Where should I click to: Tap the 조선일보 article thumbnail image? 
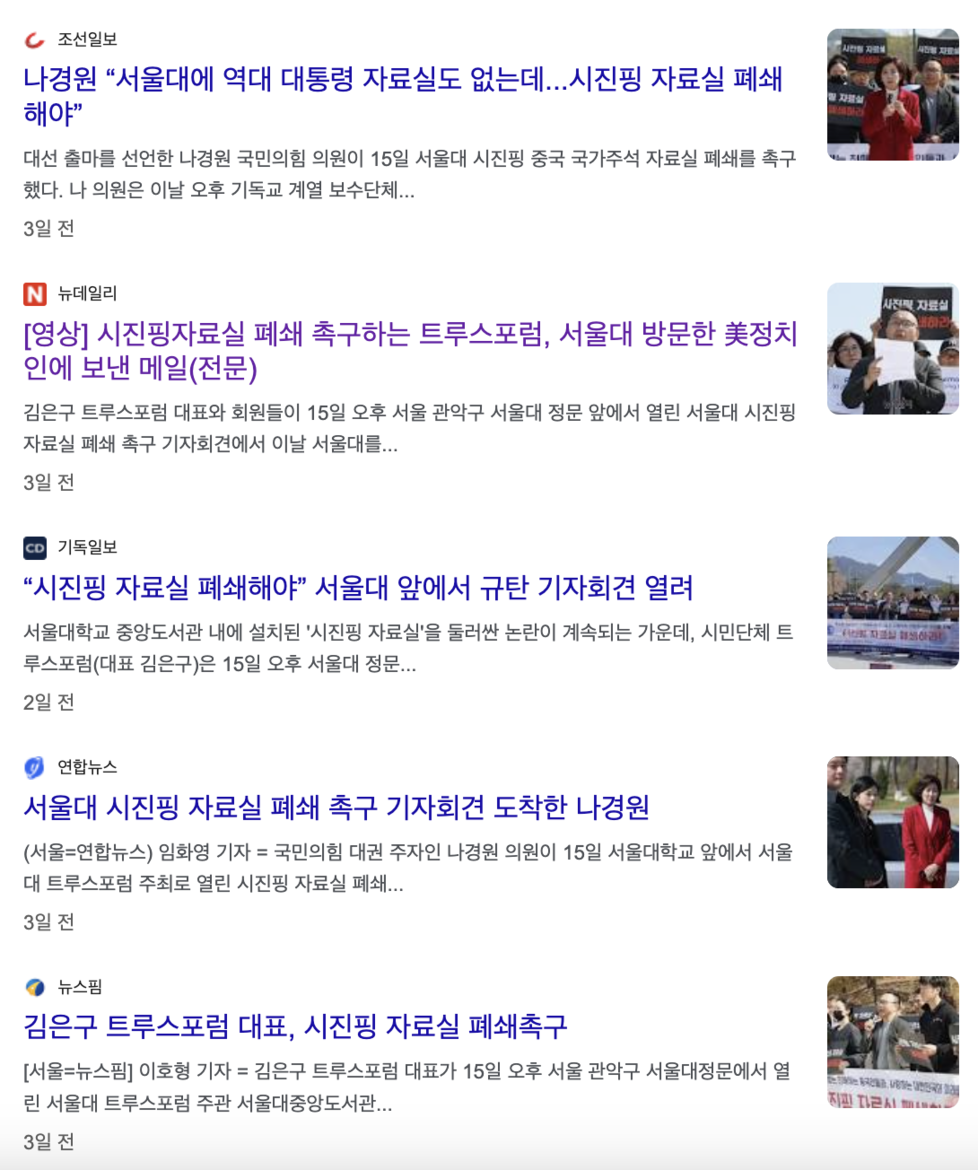[x=892, y=95]
